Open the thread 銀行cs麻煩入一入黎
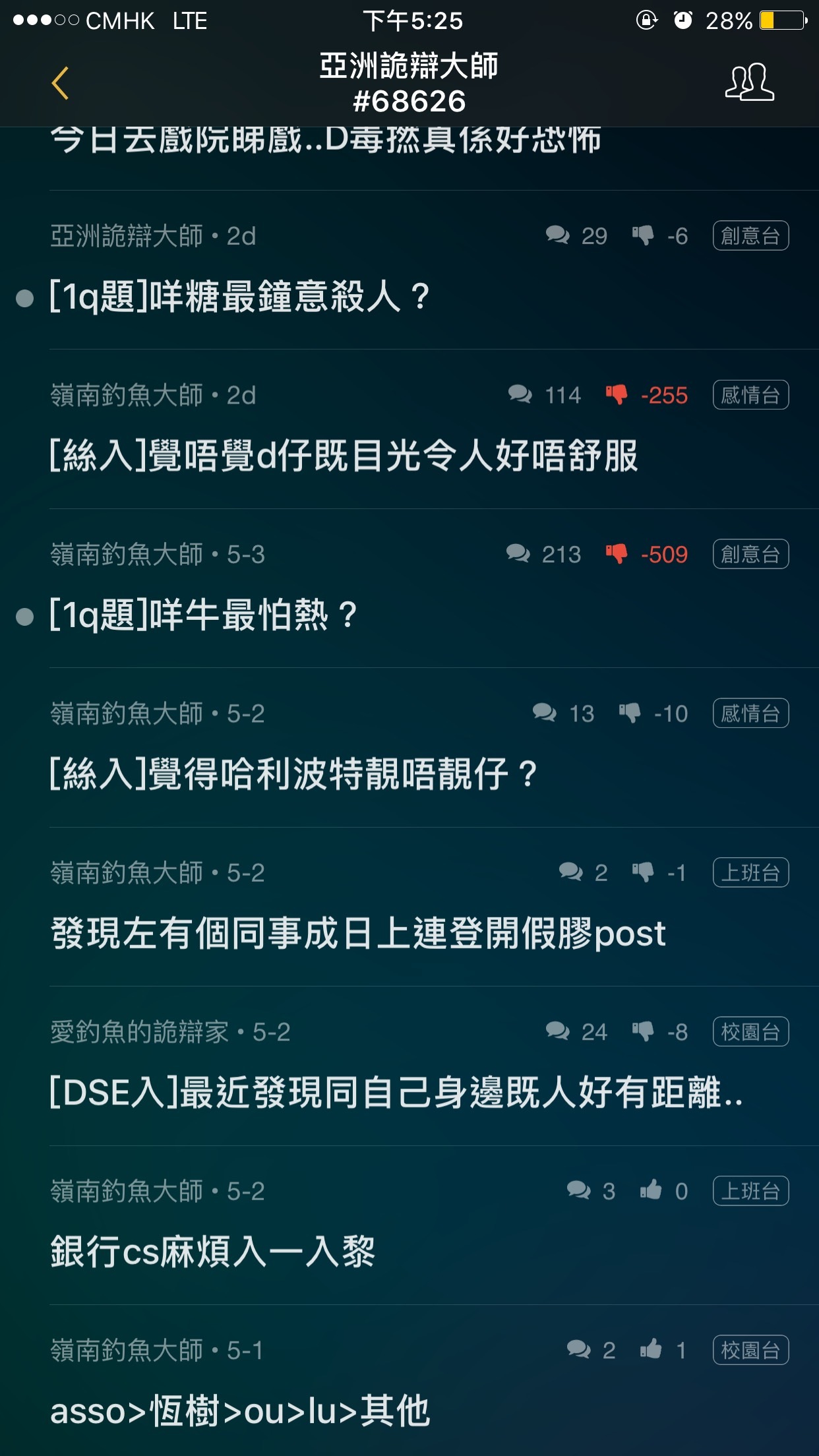The image size is (819, 1456). [x=213, y=1251]
